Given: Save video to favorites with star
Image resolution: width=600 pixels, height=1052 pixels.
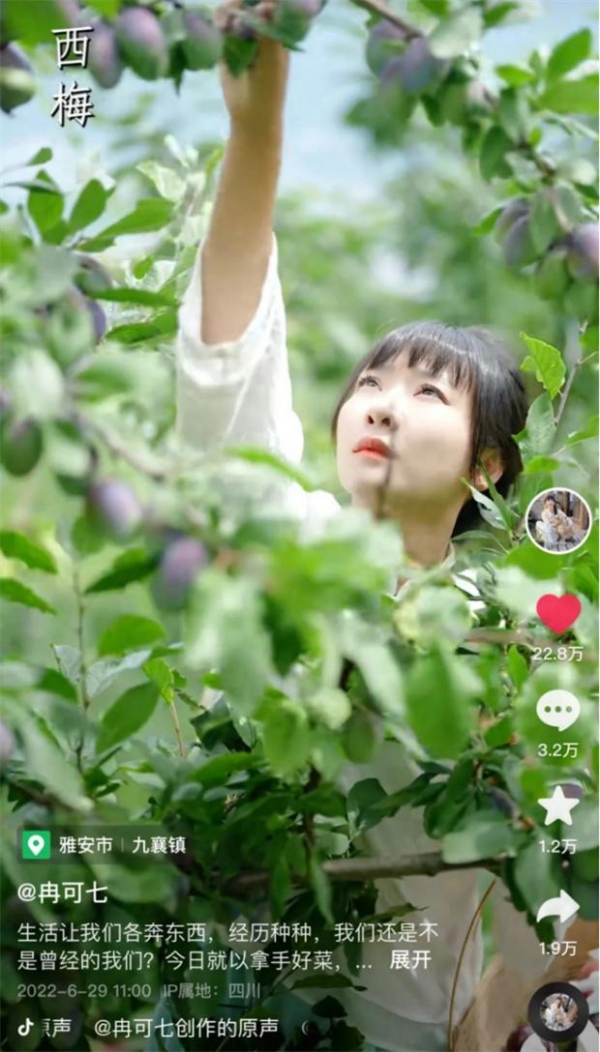Looking at the screenshot, I should tap(558, 806).
